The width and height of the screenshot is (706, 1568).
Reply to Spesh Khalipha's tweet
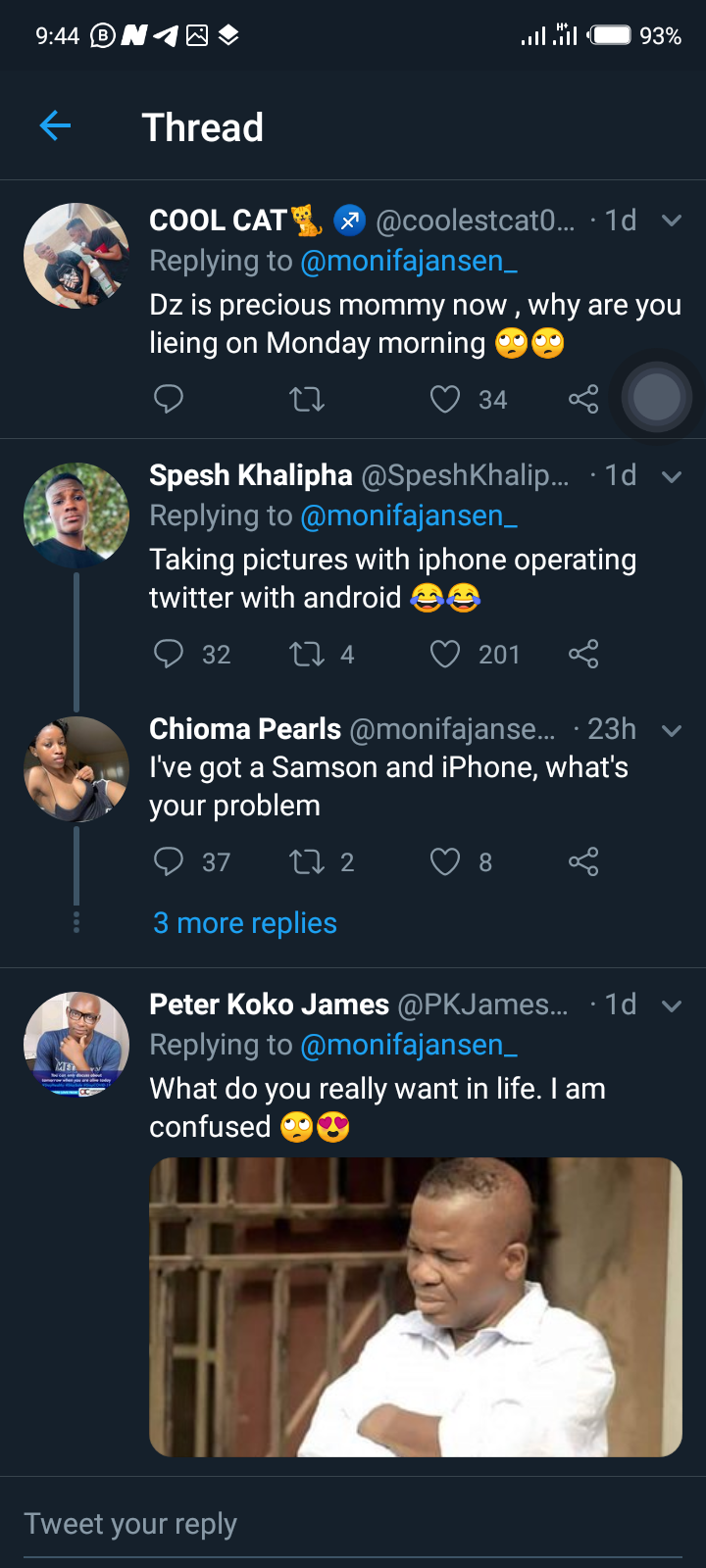click(169, 654)
